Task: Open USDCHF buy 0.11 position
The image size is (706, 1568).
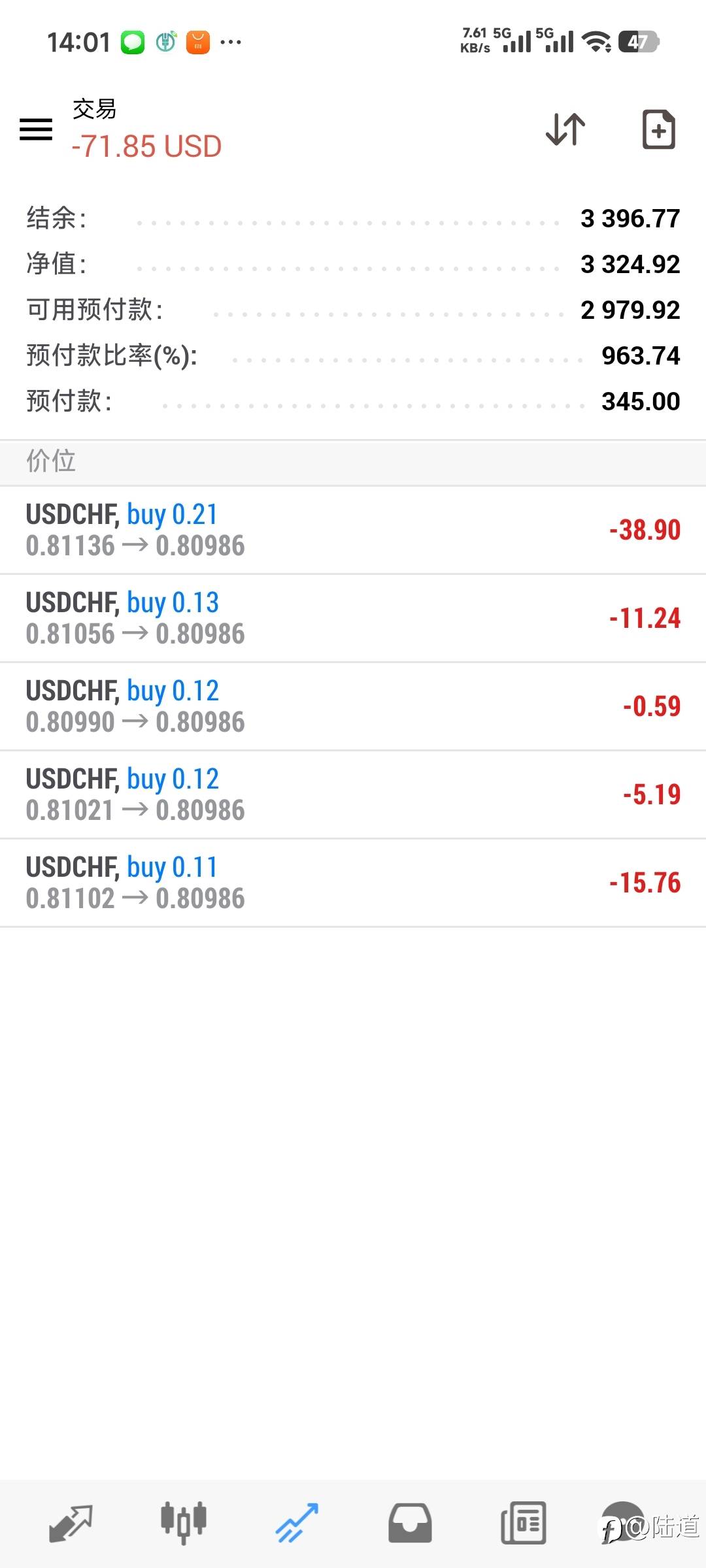Action: coord(353,883)
